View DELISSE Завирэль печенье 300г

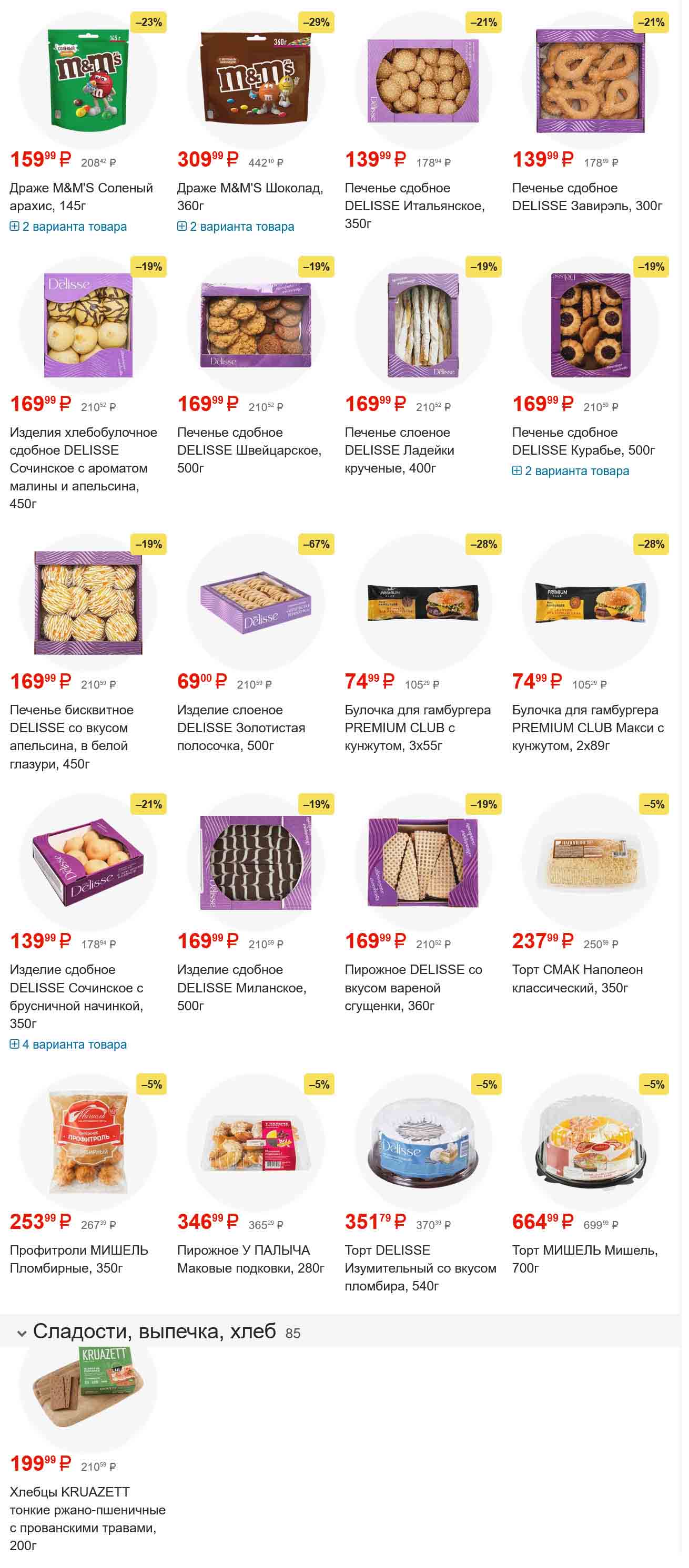[x=586, y=197]
